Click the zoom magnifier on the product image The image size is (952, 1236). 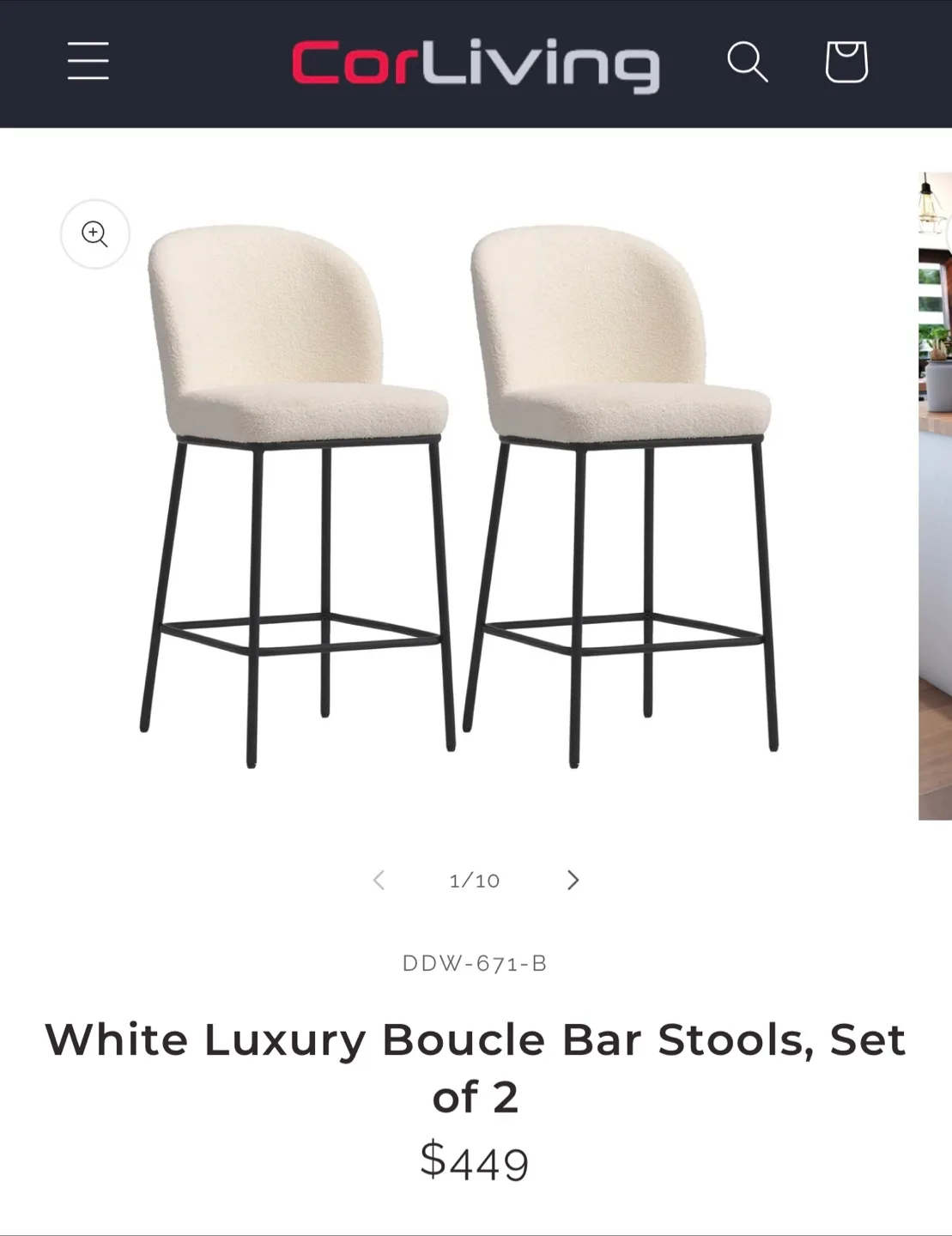point(94,233)
